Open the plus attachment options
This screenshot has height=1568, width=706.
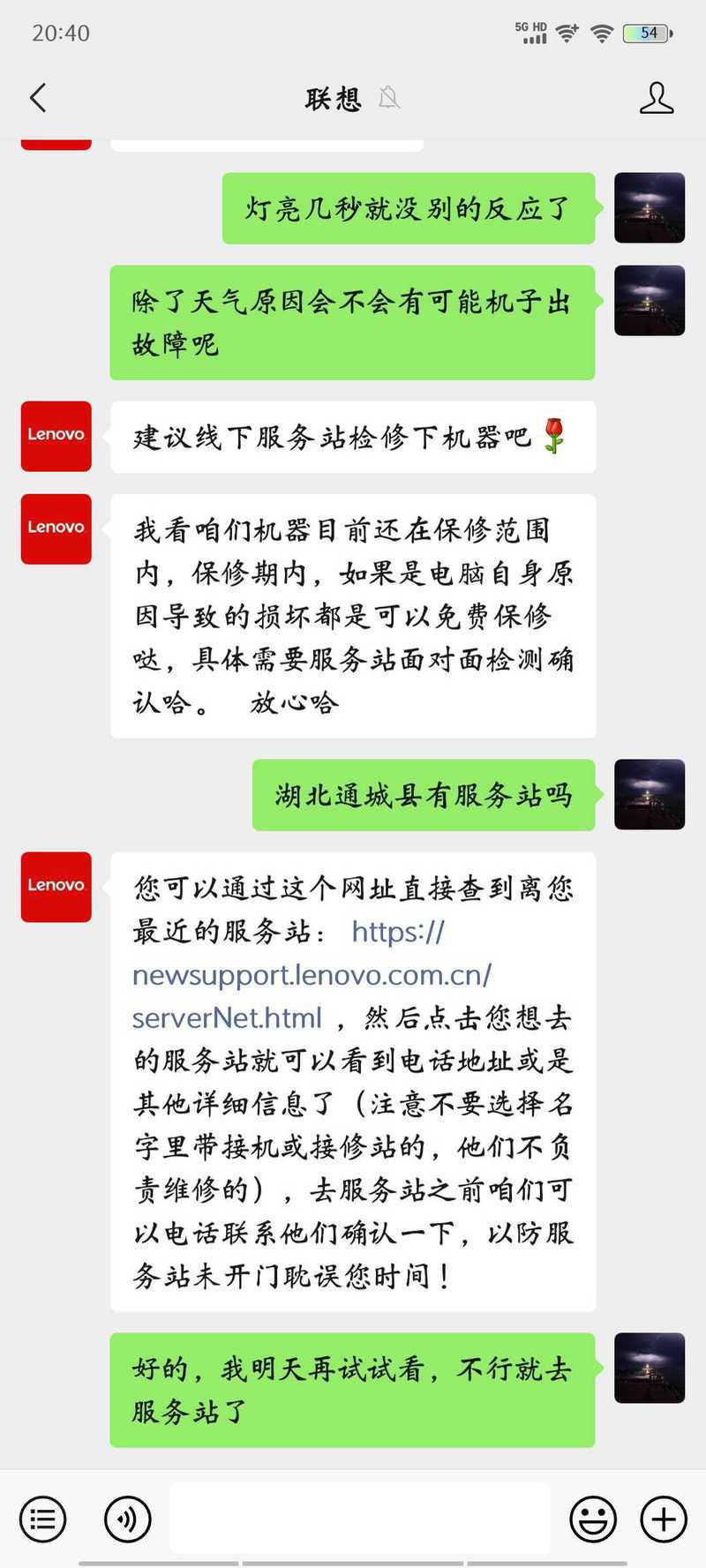click(x=663, y=1519)
